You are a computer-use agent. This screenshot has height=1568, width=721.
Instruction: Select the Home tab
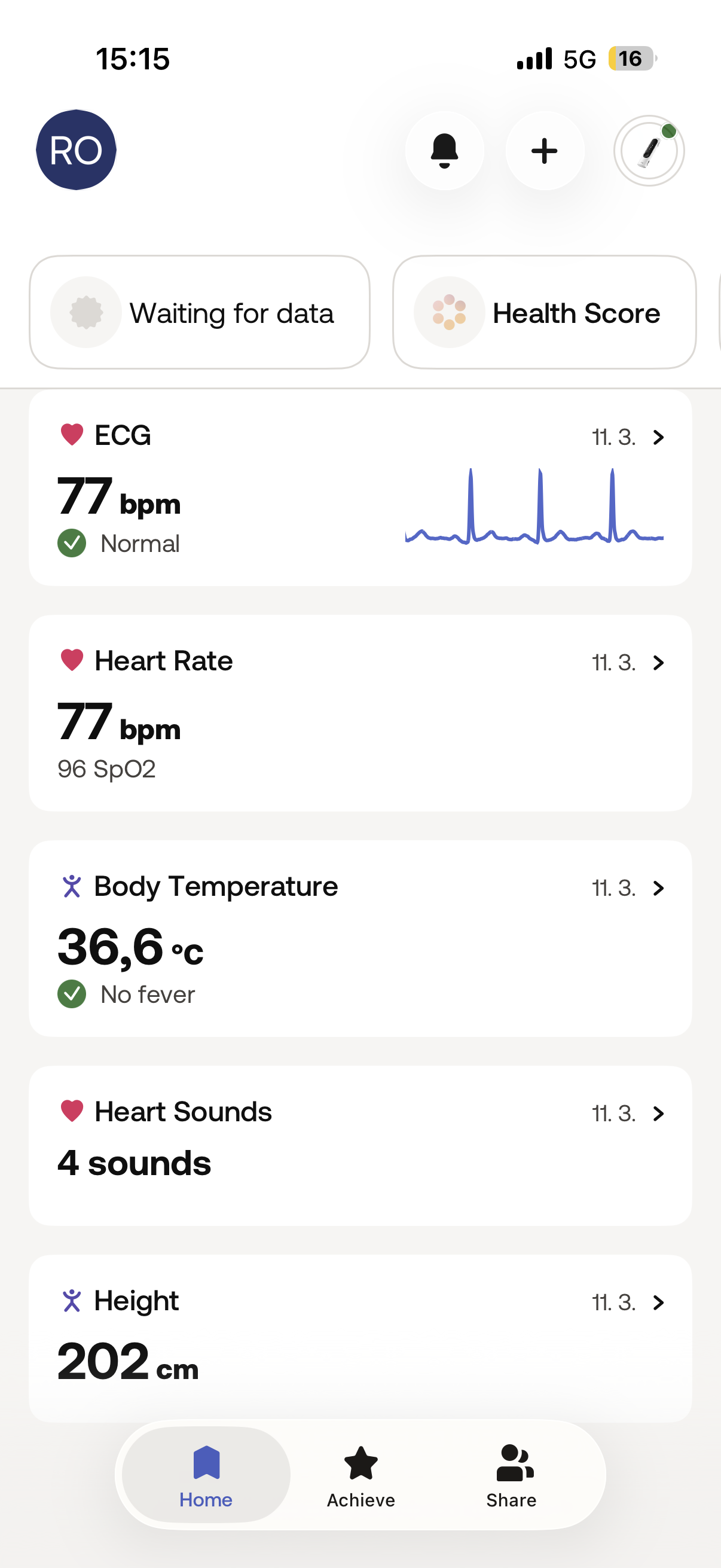pos(206,1475)
